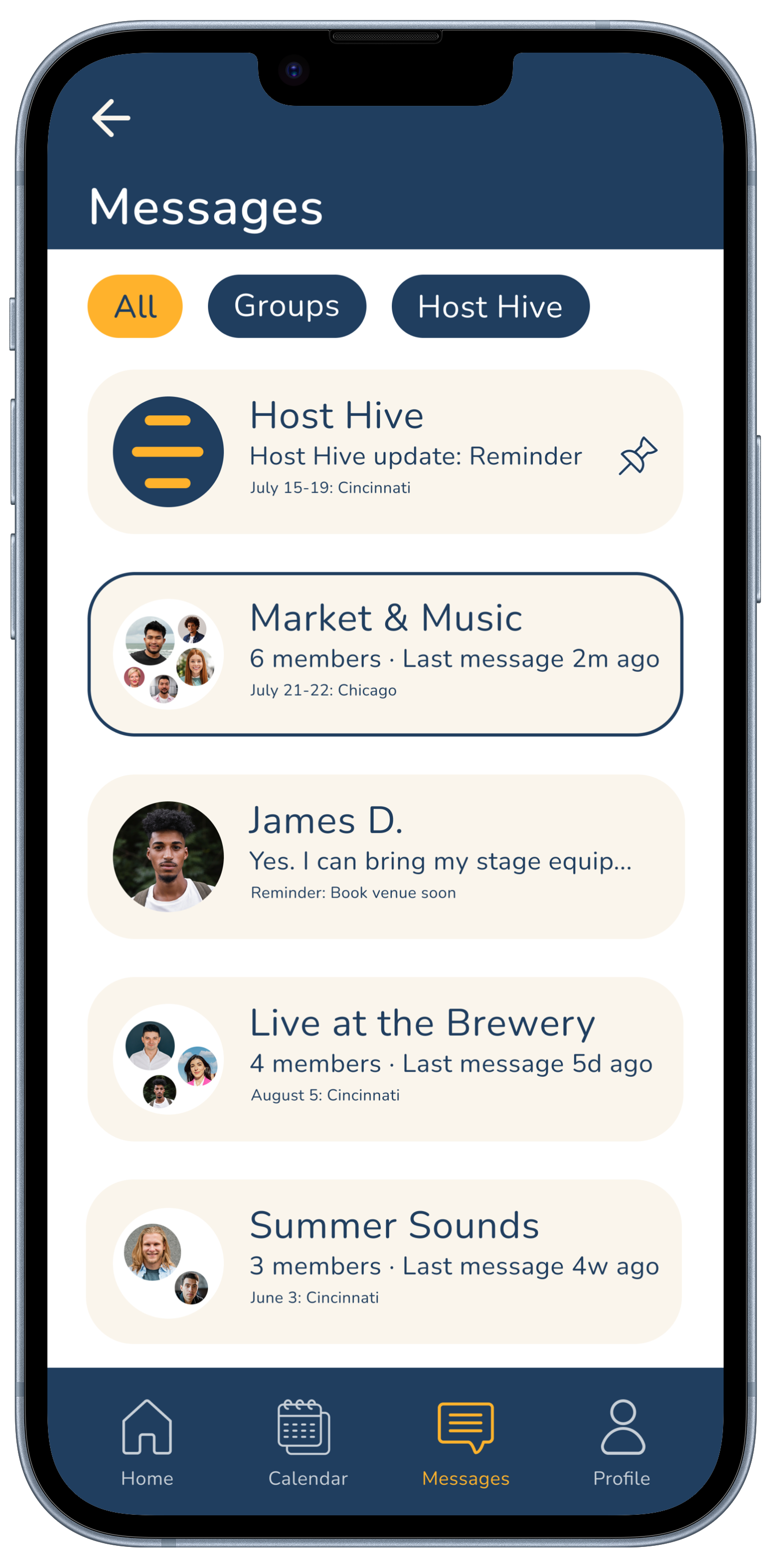
Task: Open the conversation with James D.
Action: (385, 857)
